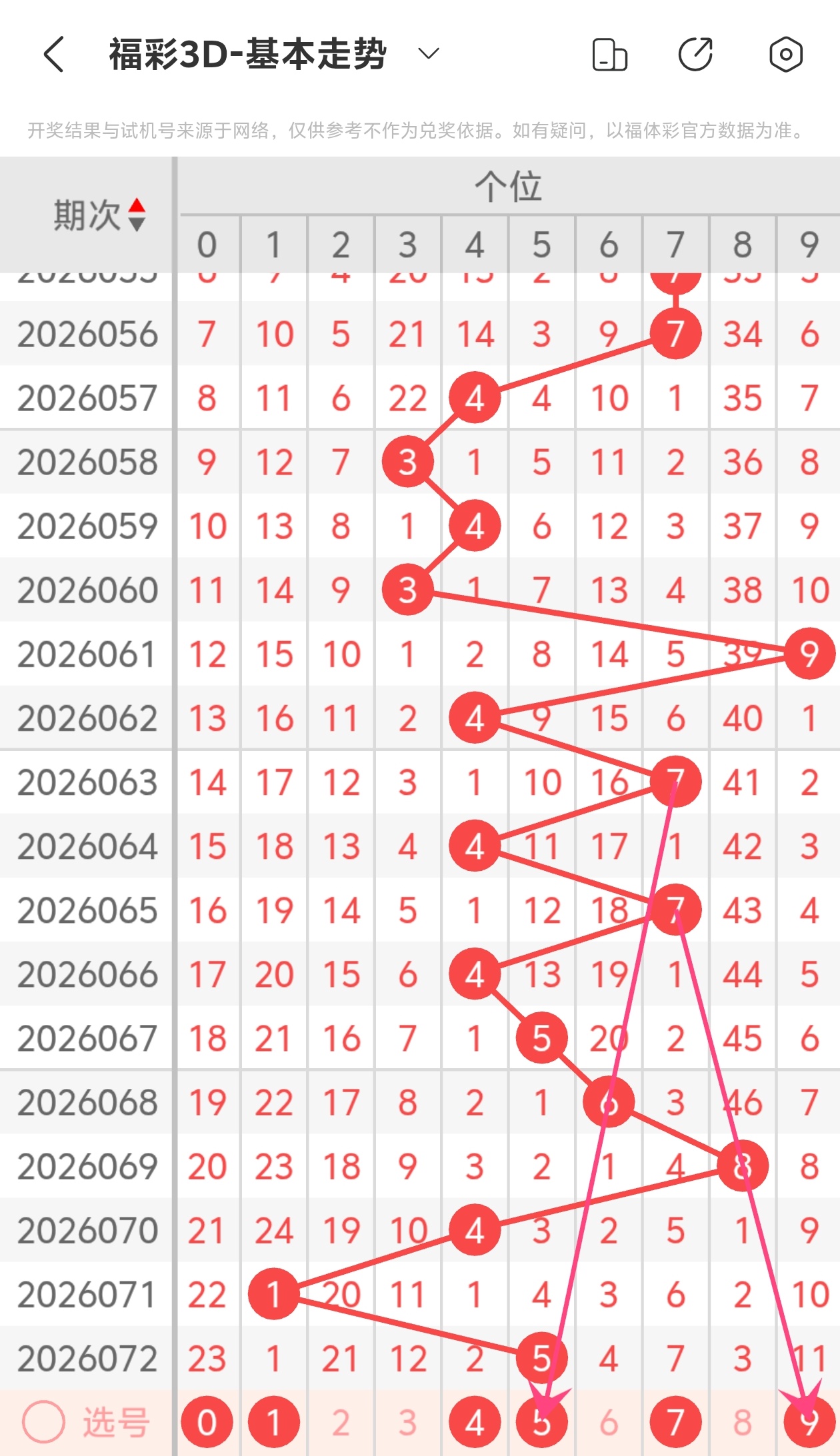This screenshot has height=1456, width=840.
Task: Rotate the screen orientation
Action: pos(609,55)
